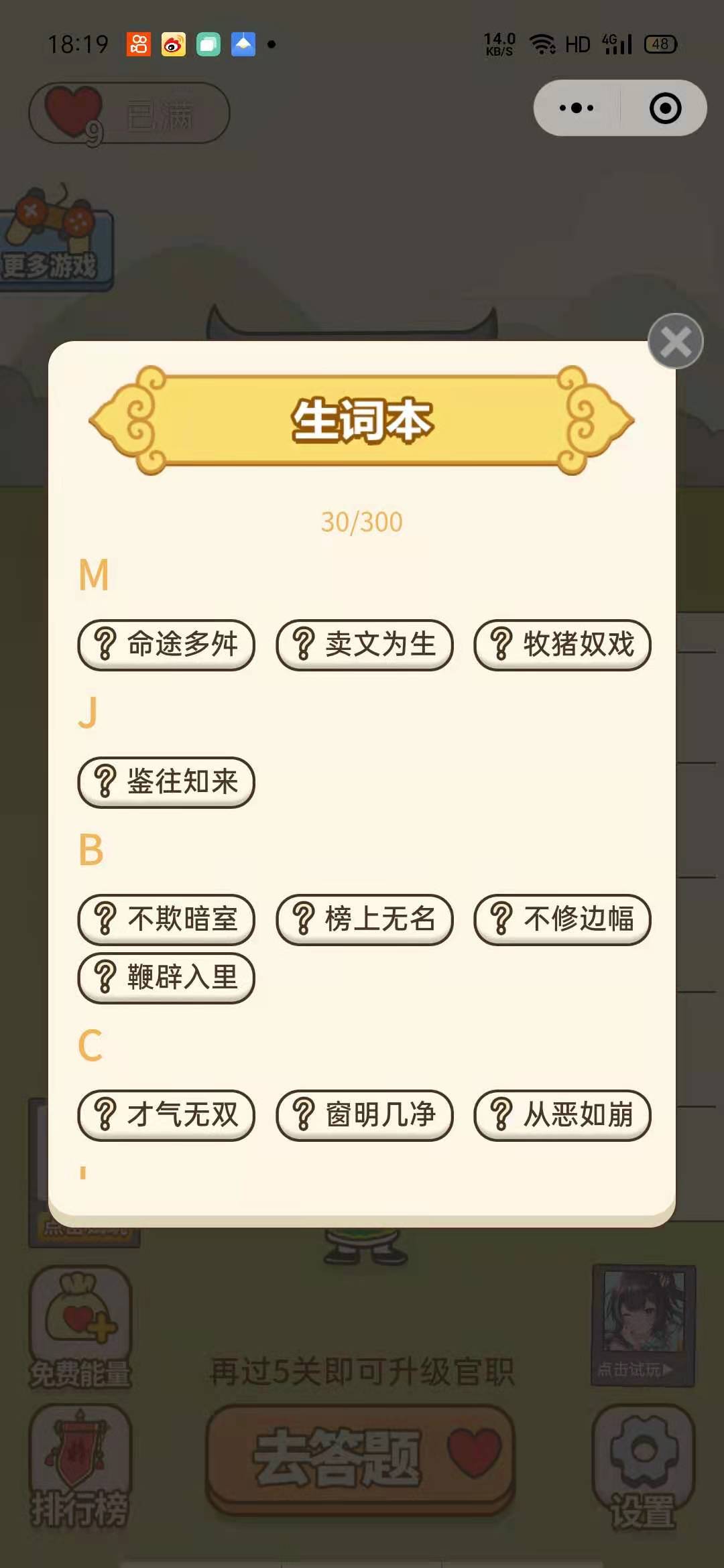Close the 生词本 dialog with the X
The width and height of the screenshot is (724, 1568).
(675, 341)
